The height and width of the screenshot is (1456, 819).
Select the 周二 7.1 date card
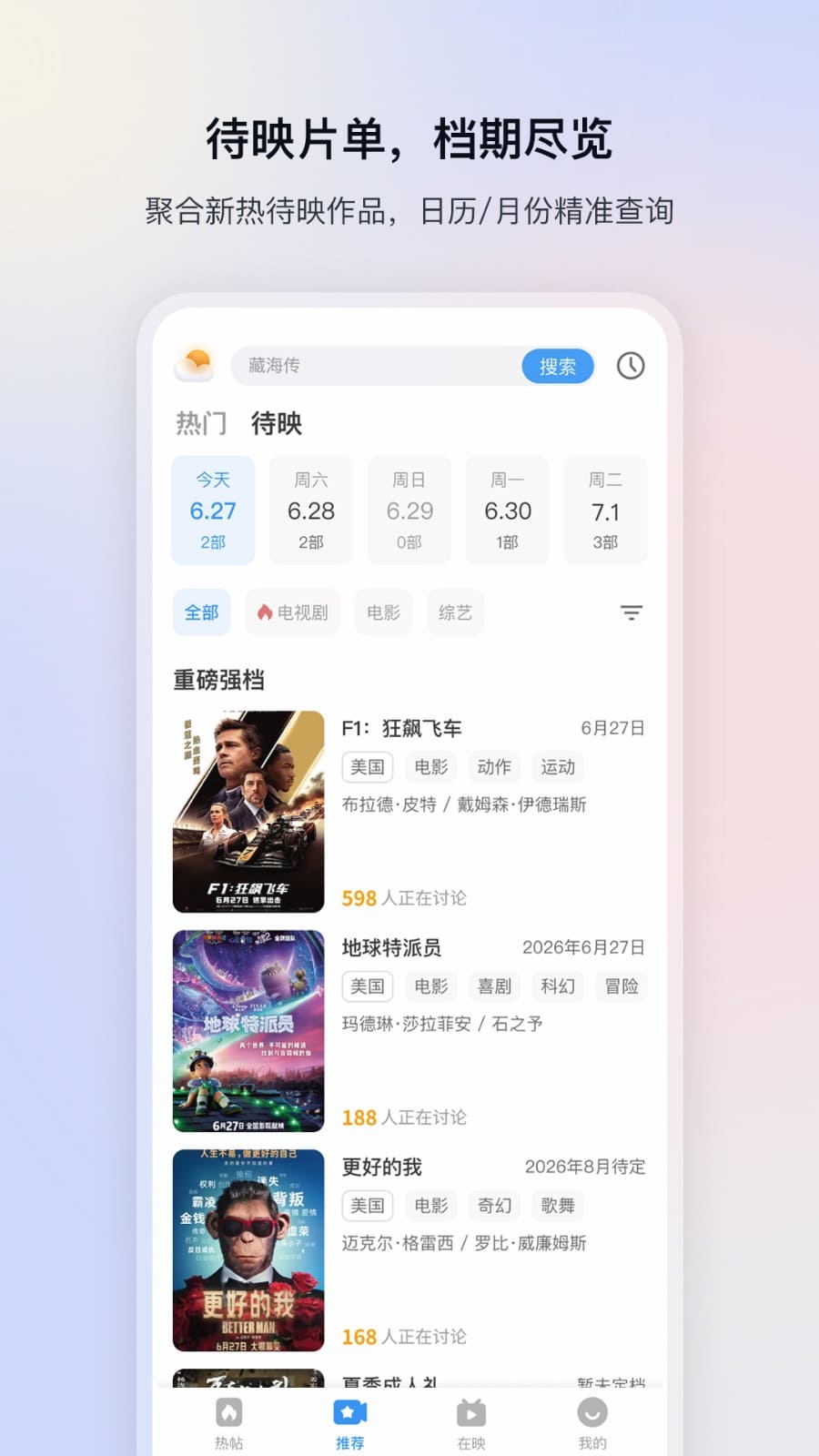[x=605, y=510]
